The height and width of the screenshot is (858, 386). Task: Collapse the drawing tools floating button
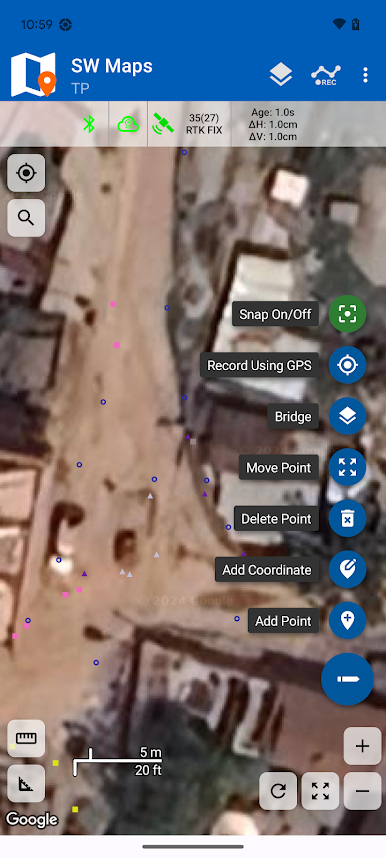pos(347,679)
